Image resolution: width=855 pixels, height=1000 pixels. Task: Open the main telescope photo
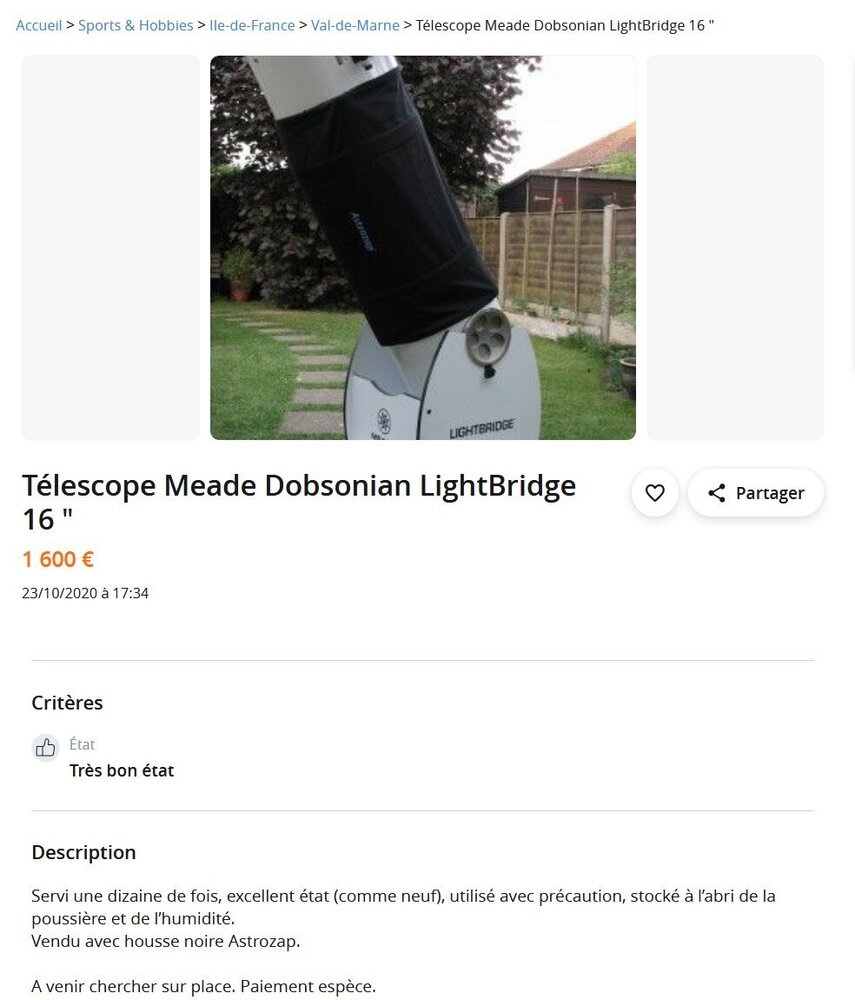click(x=422, y=247)
